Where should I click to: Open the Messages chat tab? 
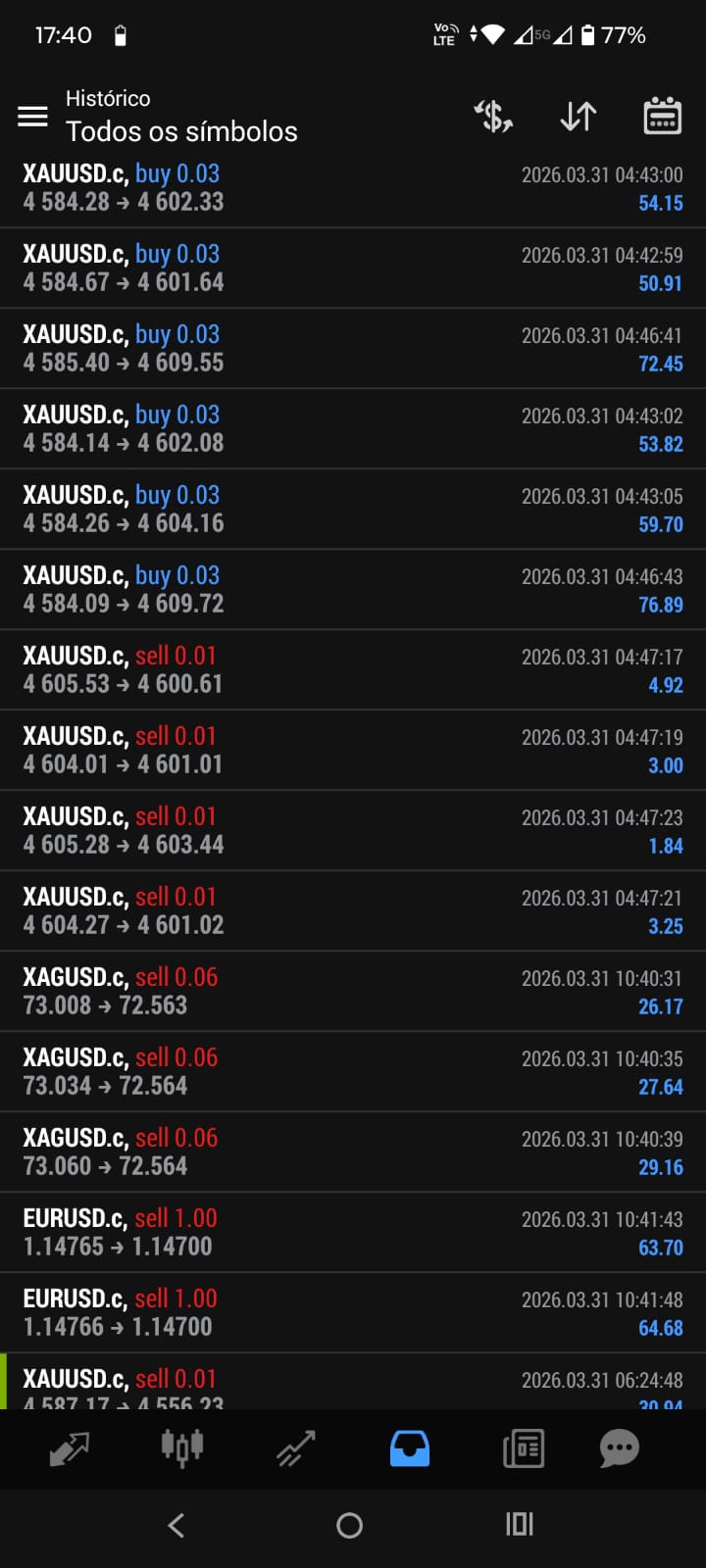click(x=619, y=1448)
